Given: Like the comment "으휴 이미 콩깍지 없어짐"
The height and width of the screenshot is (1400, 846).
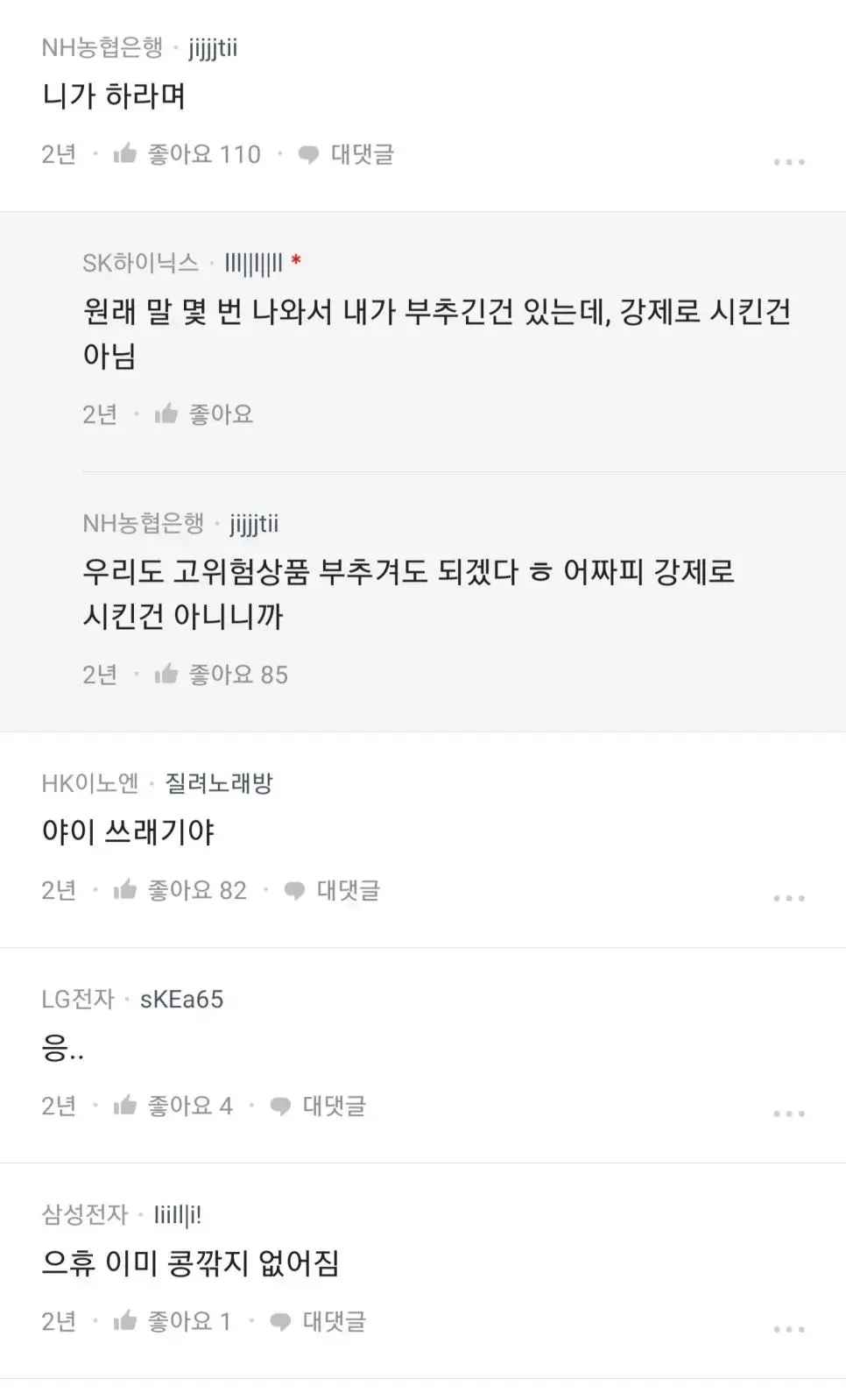Looking at the screenshot, I should click(x=172, y=1321).
